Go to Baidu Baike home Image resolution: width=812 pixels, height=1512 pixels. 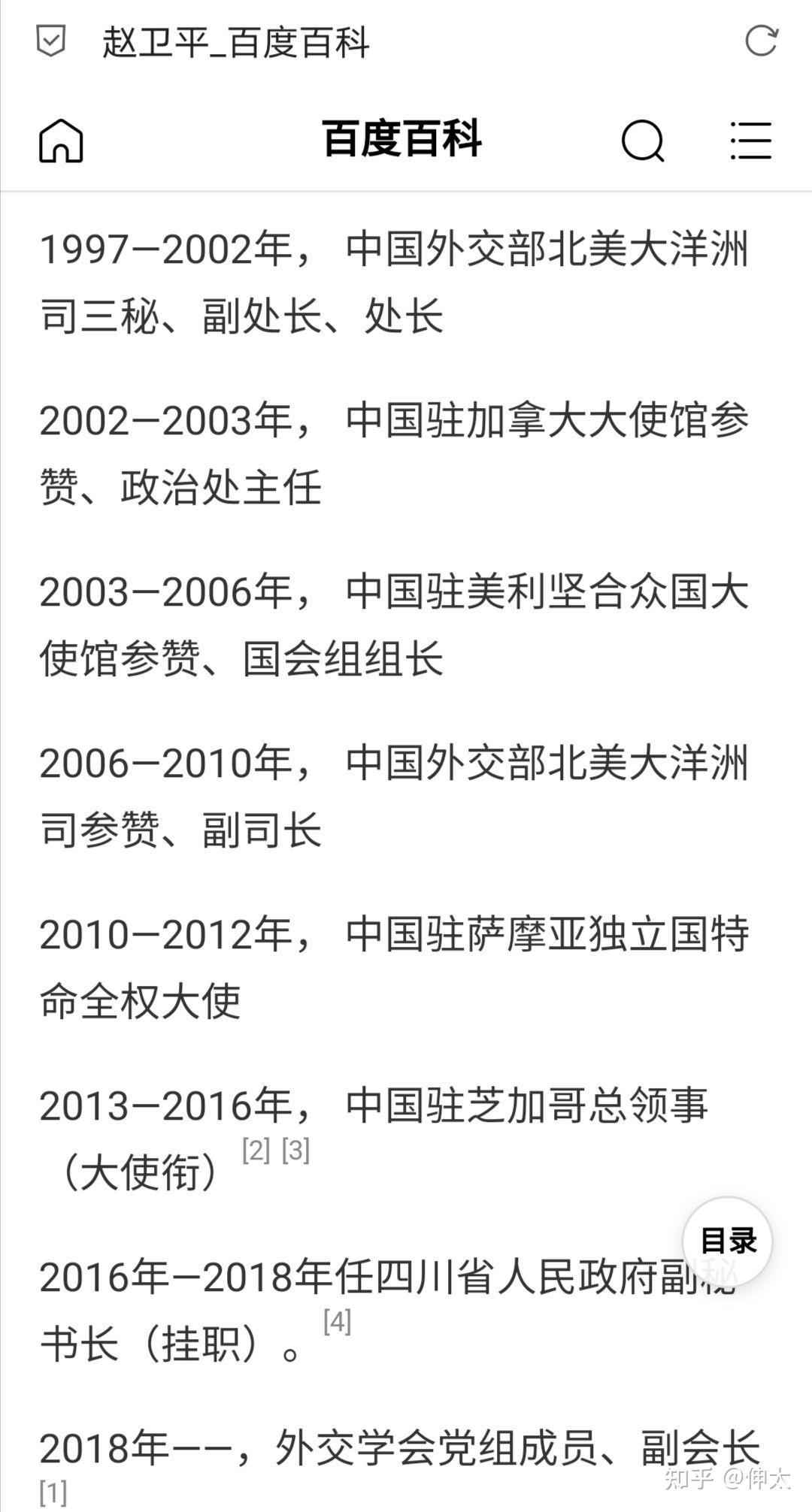(61, 141)
